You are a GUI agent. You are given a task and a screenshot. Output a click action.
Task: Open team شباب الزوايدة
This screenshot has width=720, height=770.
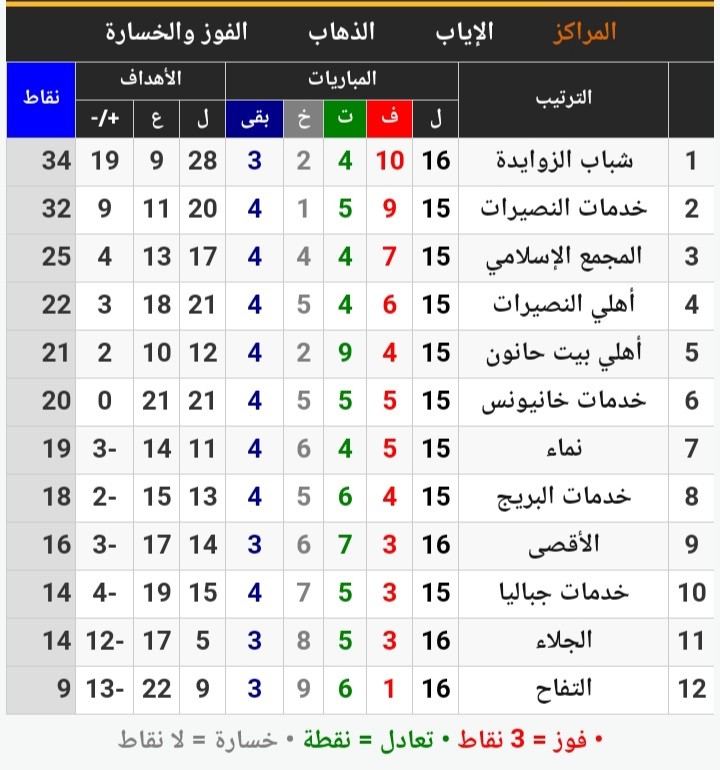click(x=566, y=160)
